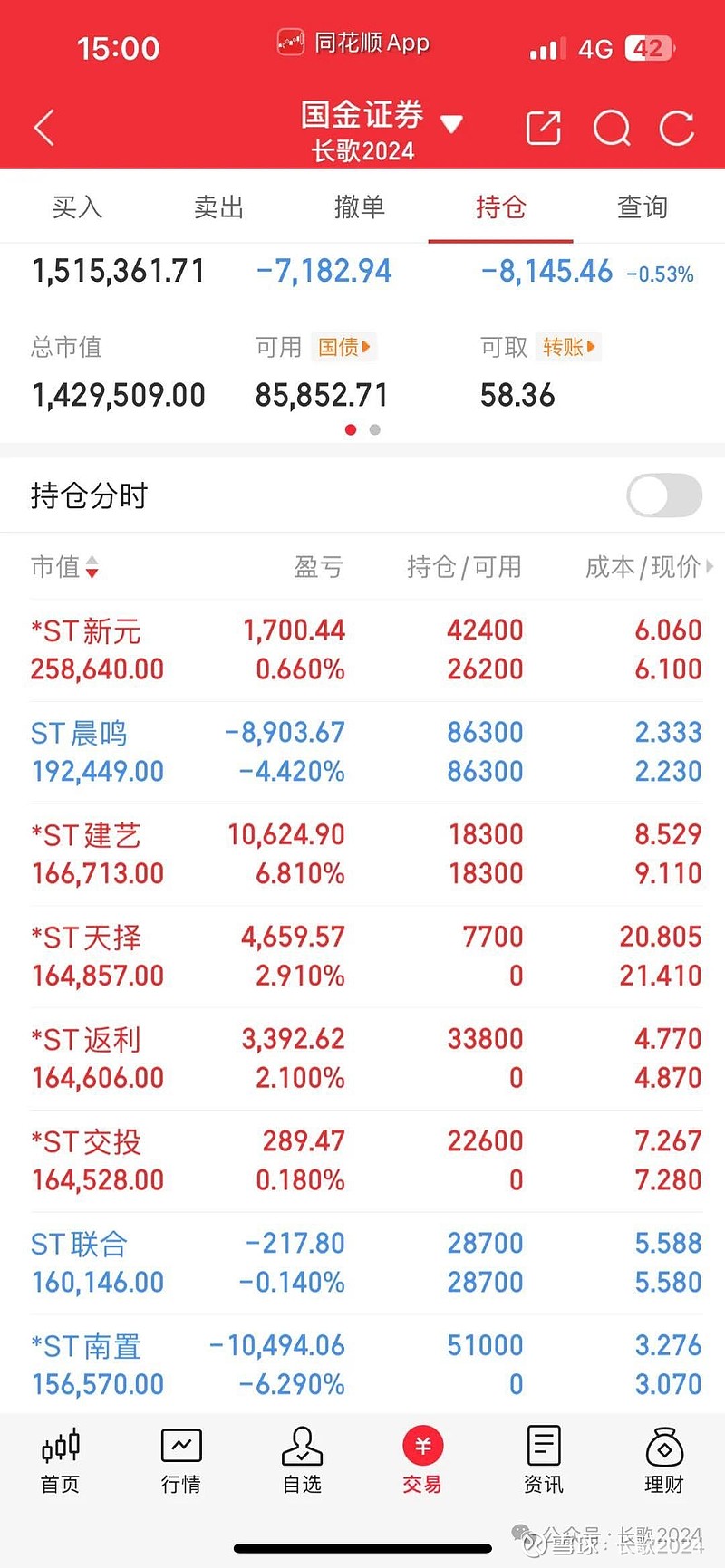Select the 查询 tab

click(x=642, y=207)
